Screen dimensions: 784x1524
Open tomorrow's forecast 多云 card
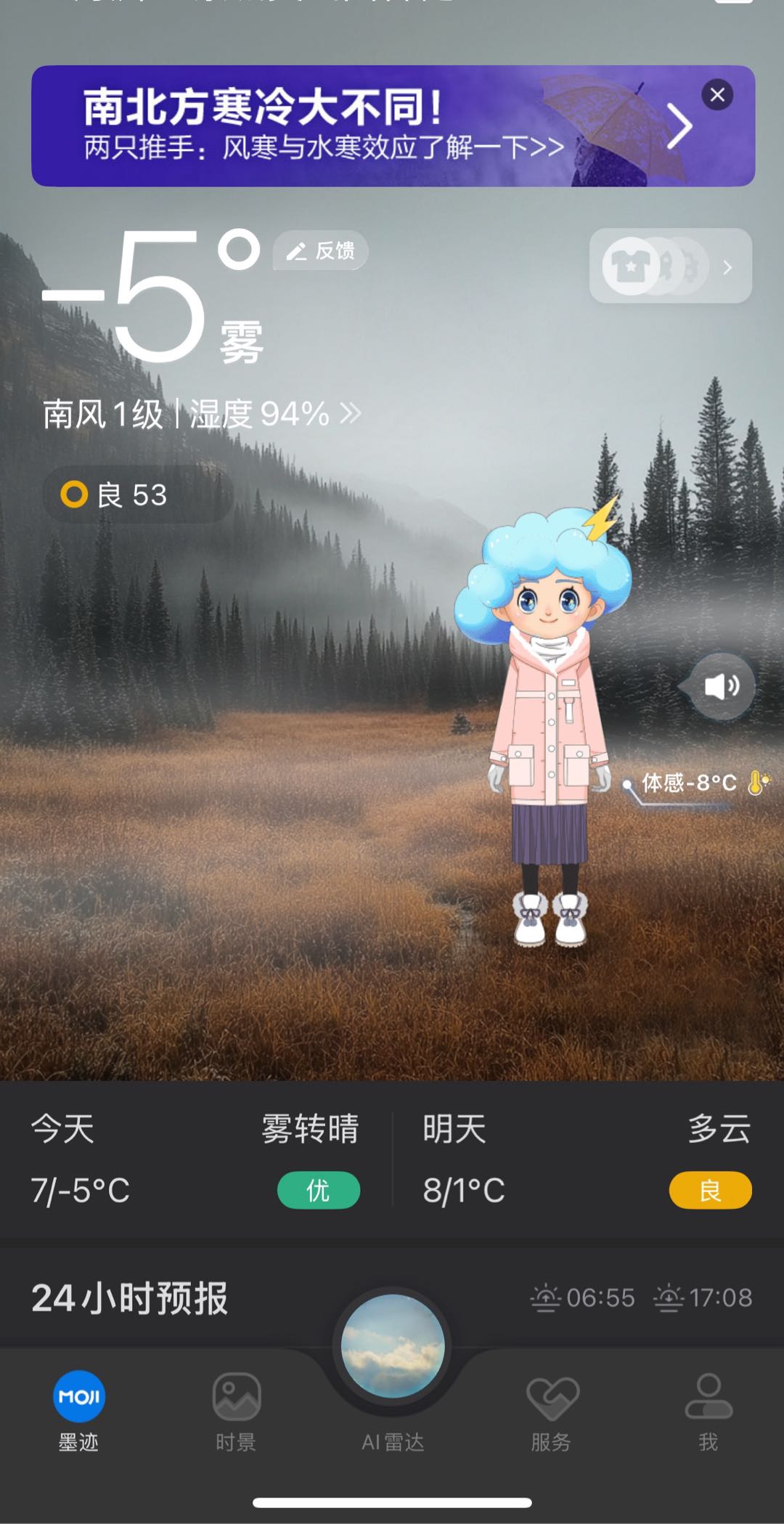pyautogui.click(x=587, y=1160)
